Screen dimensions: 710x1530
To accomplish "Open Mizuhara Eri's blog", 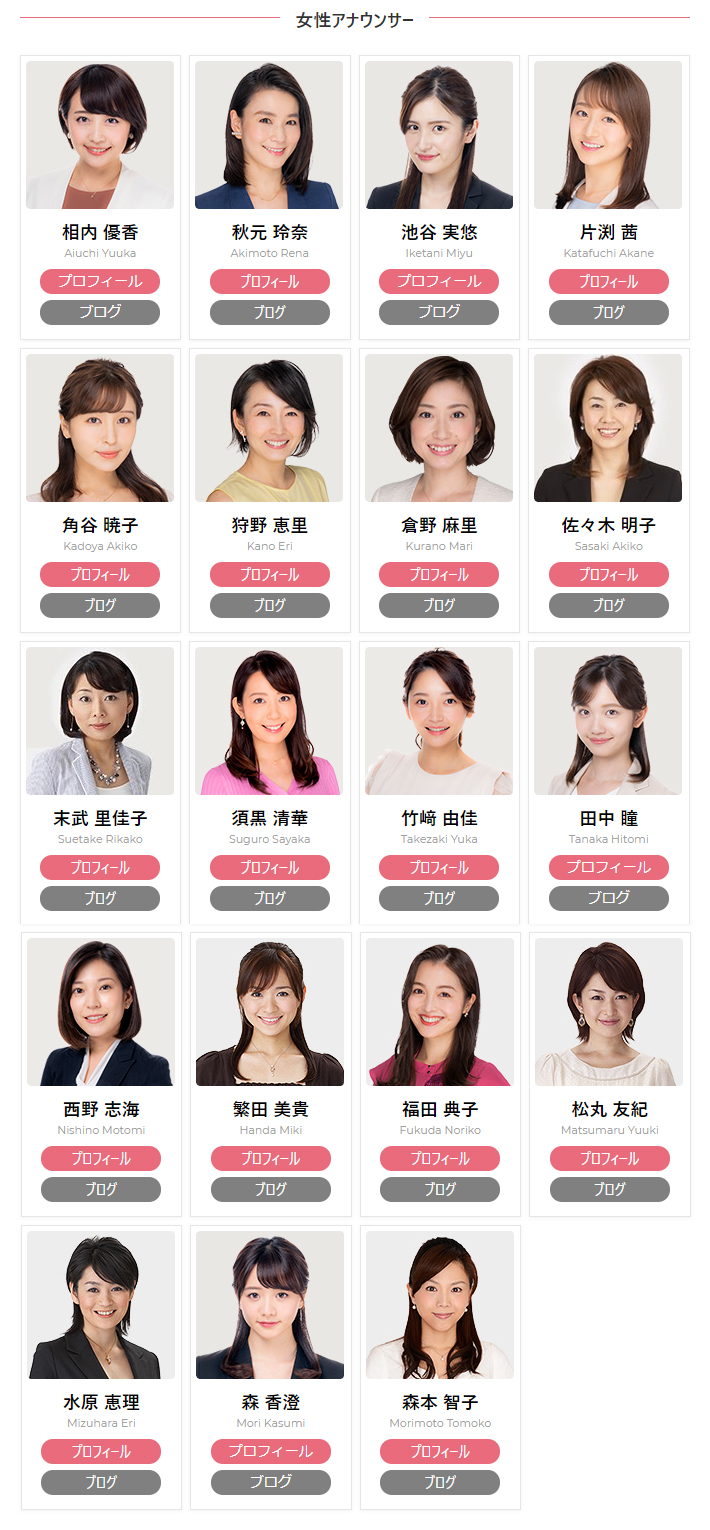I will tap(101, 1482).
